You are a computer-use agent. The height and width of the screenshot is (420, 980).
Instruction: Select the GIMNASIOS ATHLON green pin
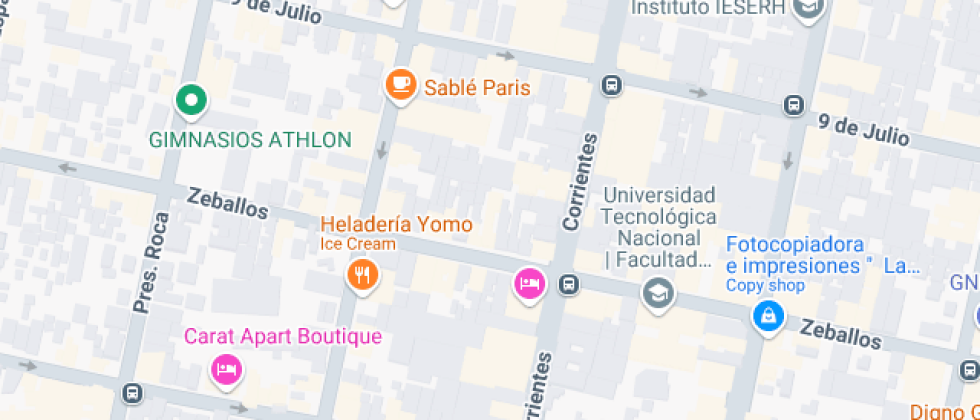(191, 102)
